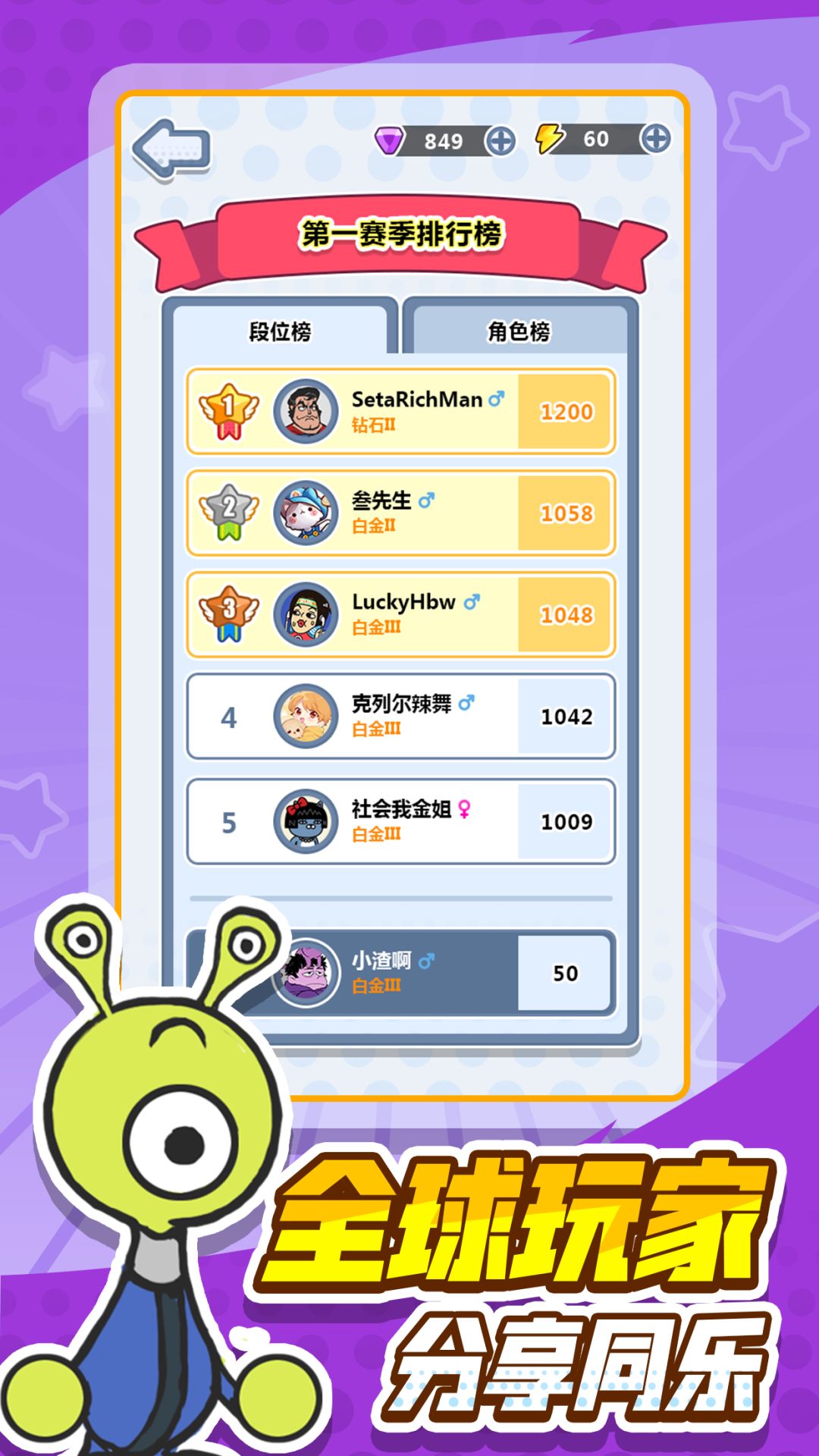The width and height of the screenshot is (819, 1456).
Task: Open the gem purchase plus icon
Action: point(500,139)
